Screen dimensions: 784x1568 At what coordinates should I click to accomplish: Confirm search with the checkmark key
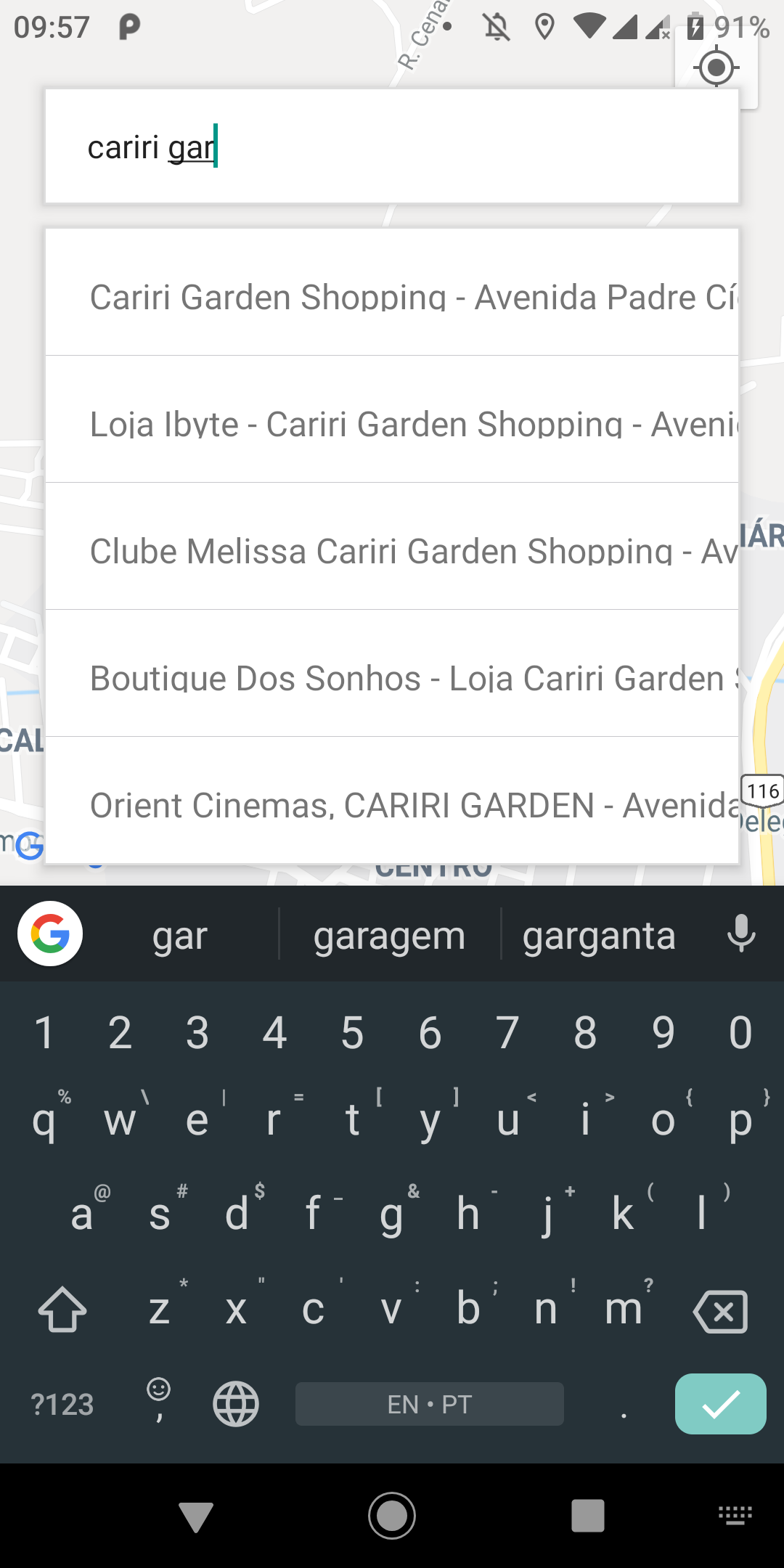pos(720,1404)
